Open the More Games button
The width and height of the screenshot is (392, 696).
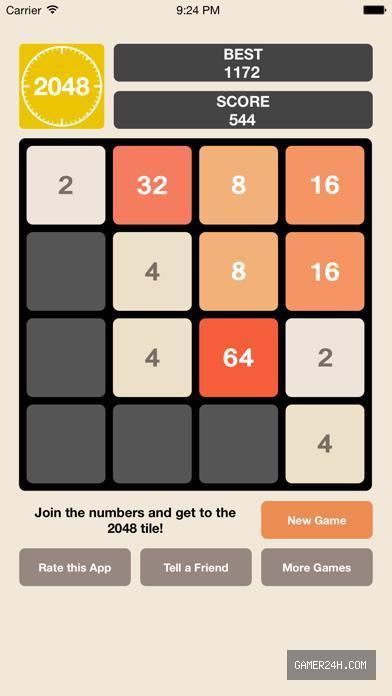click(x=317, y=567)
